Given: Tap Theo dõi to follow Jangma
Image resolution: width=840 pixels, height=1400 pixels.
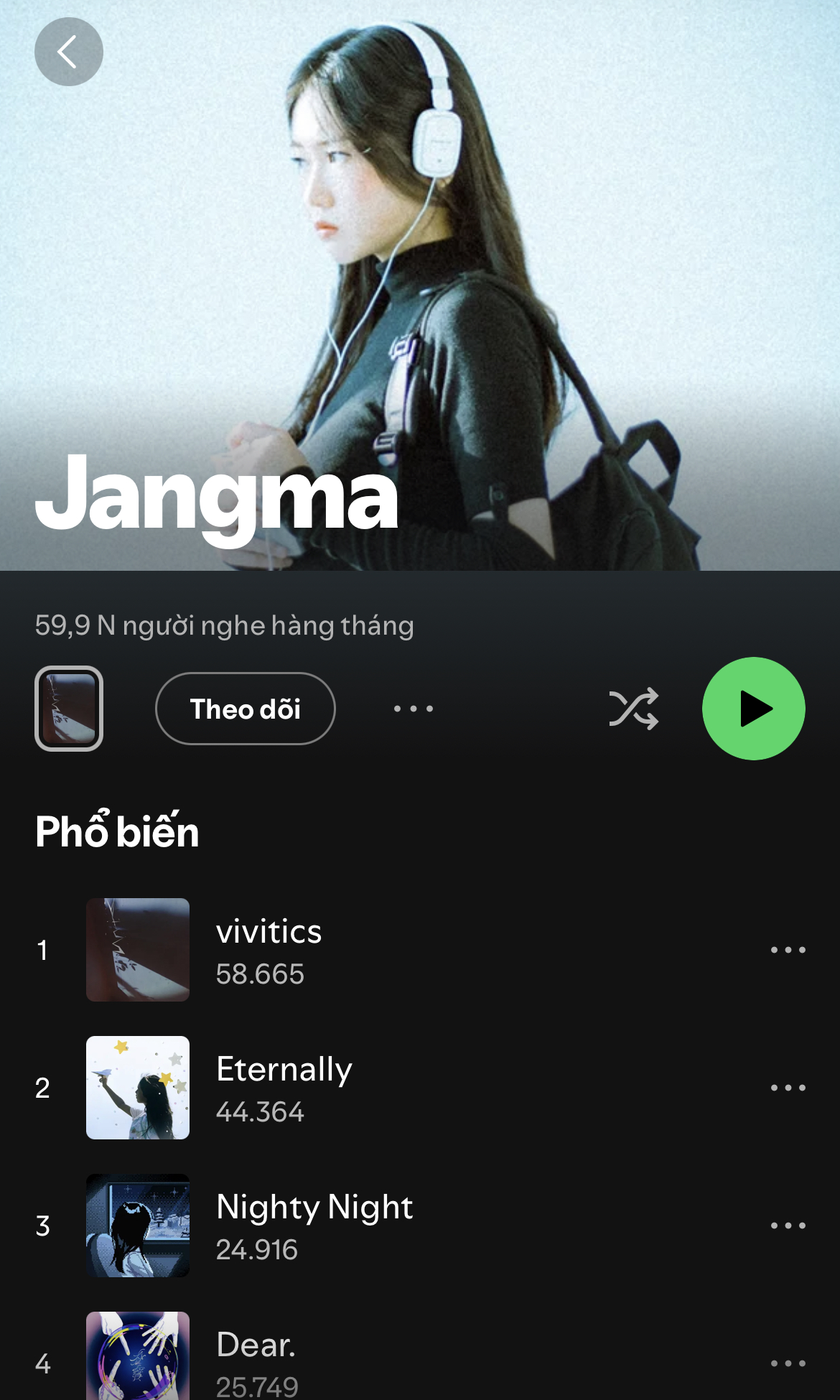Looking at the screenshot, I should click(245, 709).
